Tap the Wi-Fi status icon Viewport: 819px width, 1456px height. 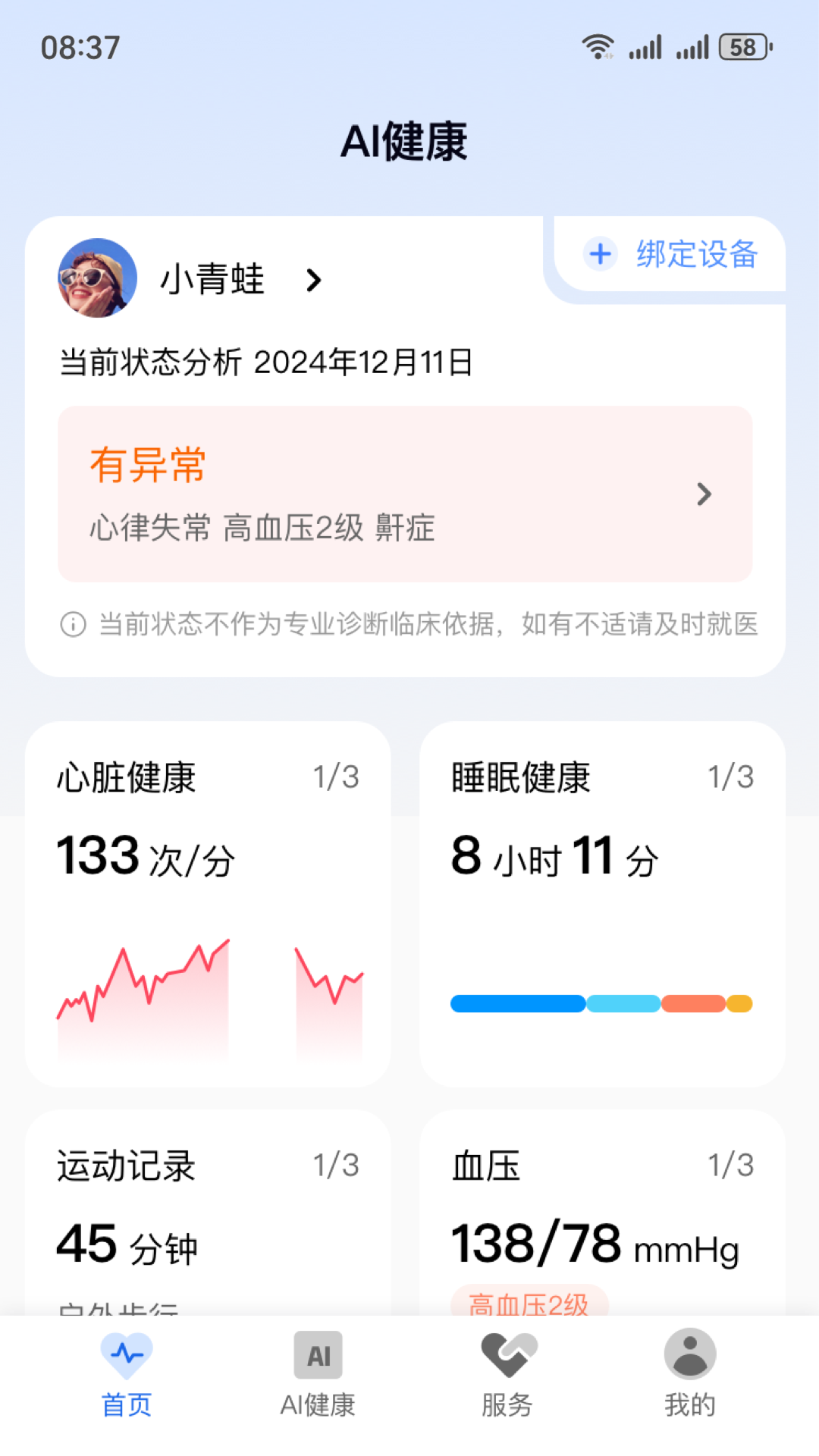coord(599,45)
